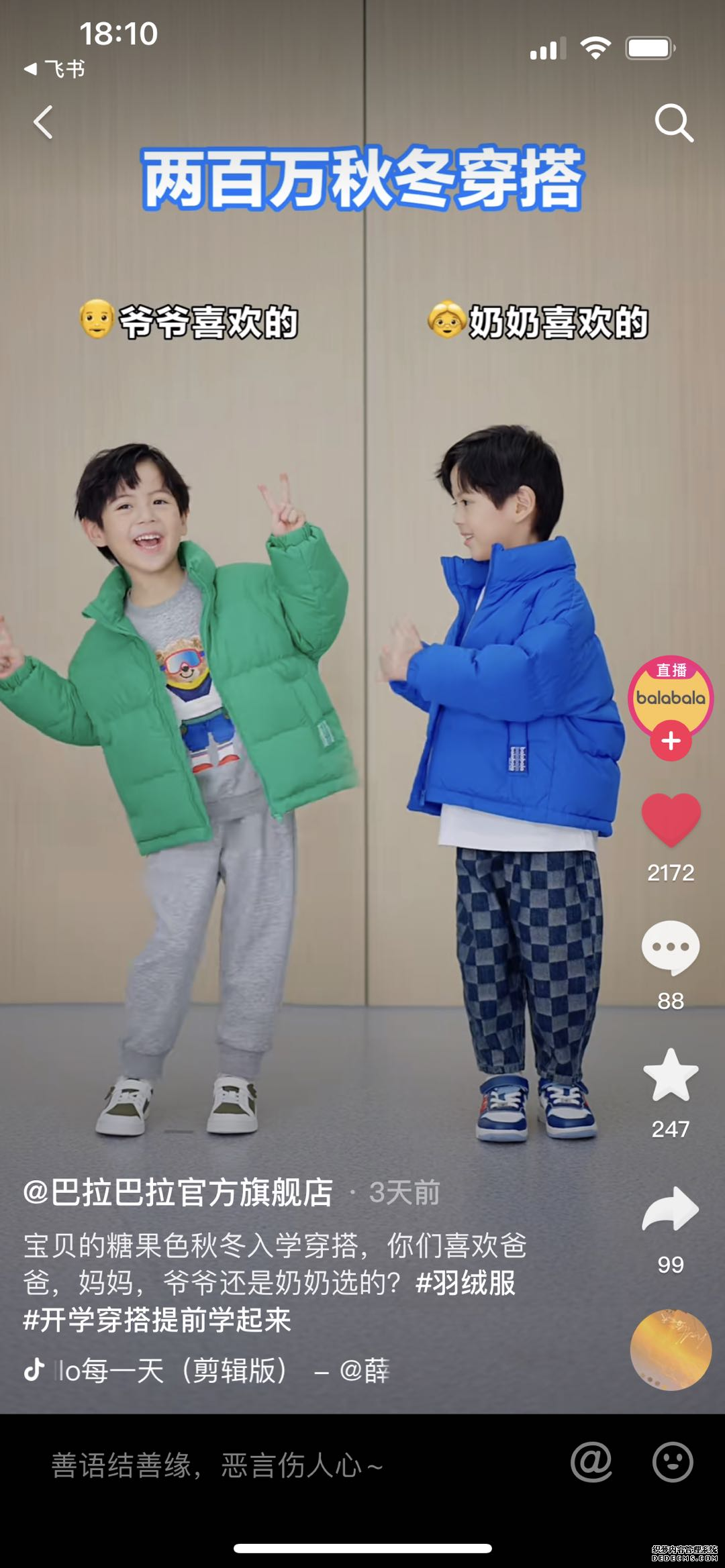Go back using the top-left arrow

(x=43, y=123)
